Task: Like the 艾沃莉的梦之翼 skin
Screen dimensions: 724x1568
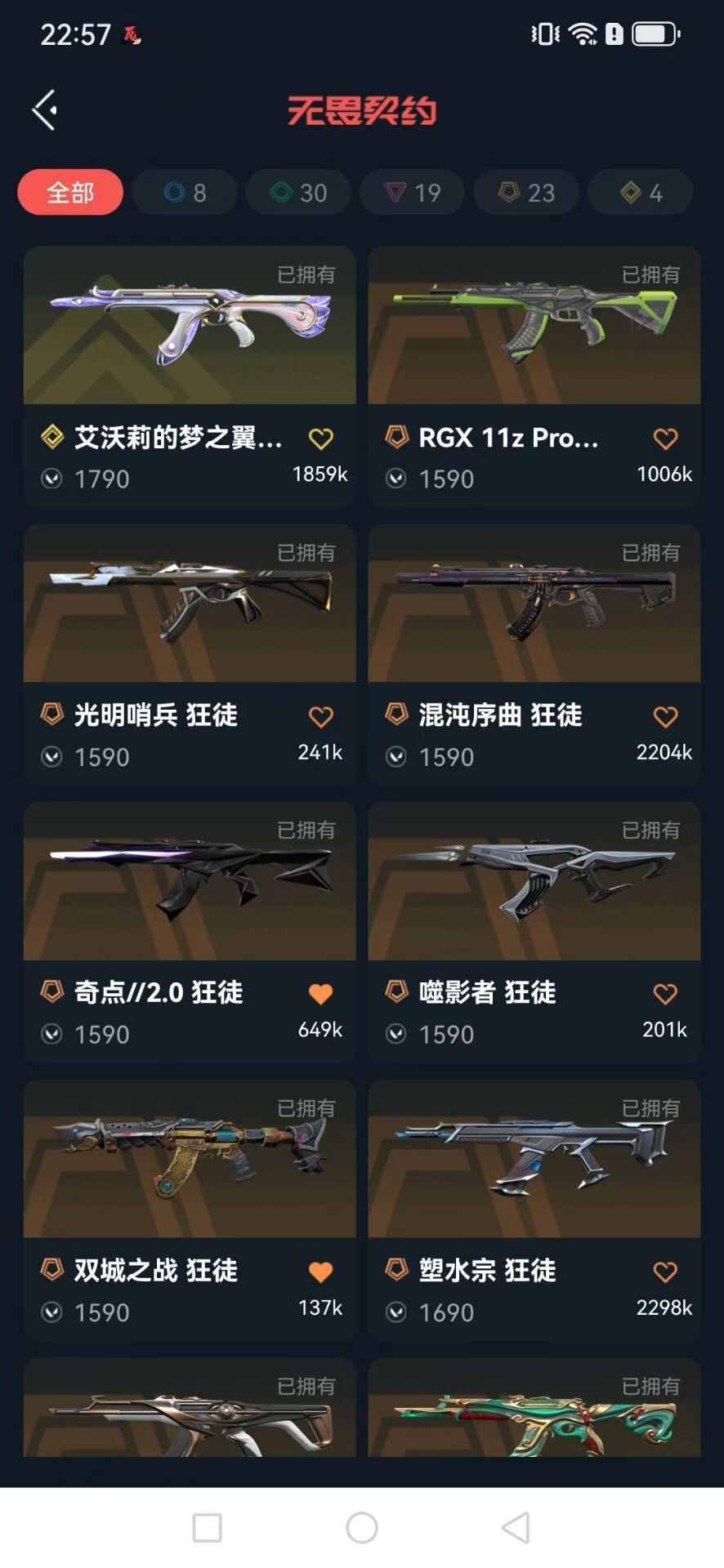Action: [x=320, y=439]
